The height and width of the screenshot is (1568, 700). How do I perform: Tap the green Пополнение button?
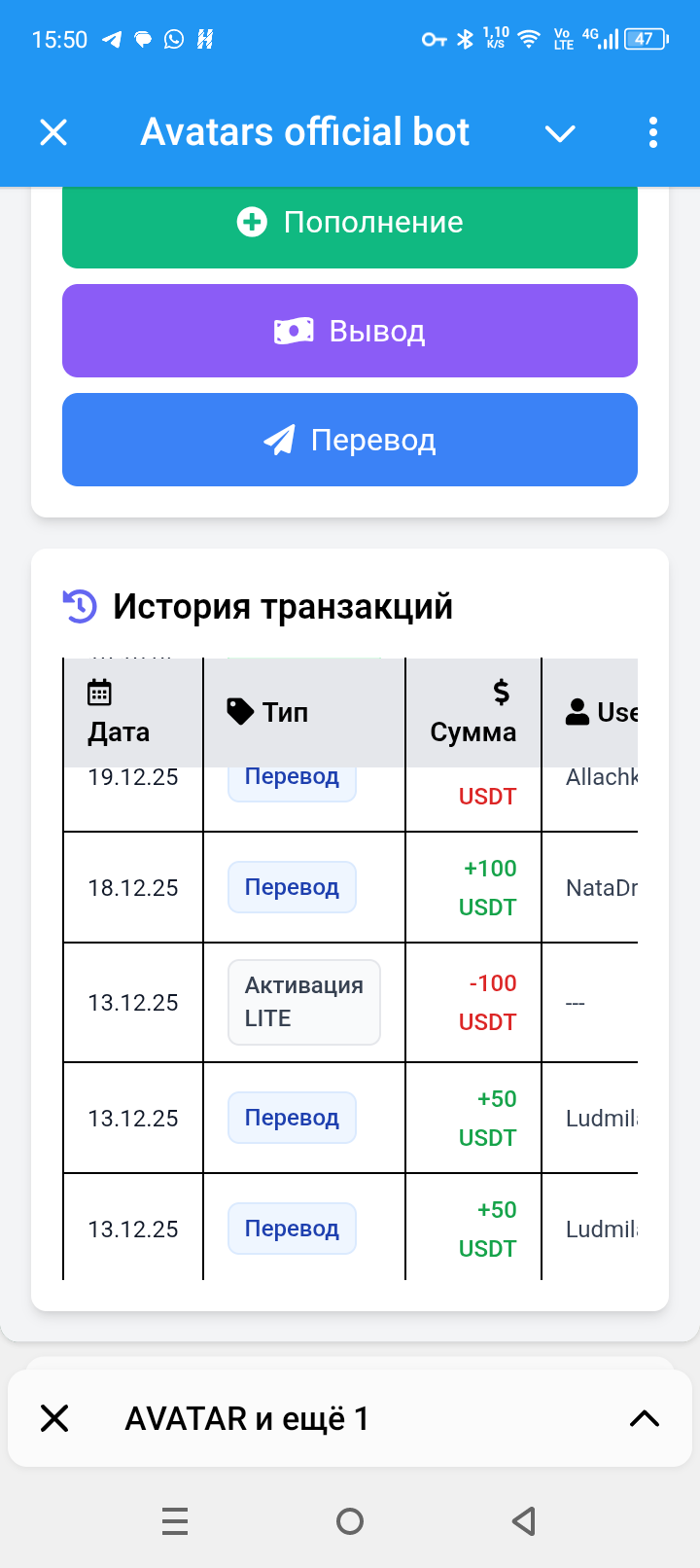coord(350,224)
